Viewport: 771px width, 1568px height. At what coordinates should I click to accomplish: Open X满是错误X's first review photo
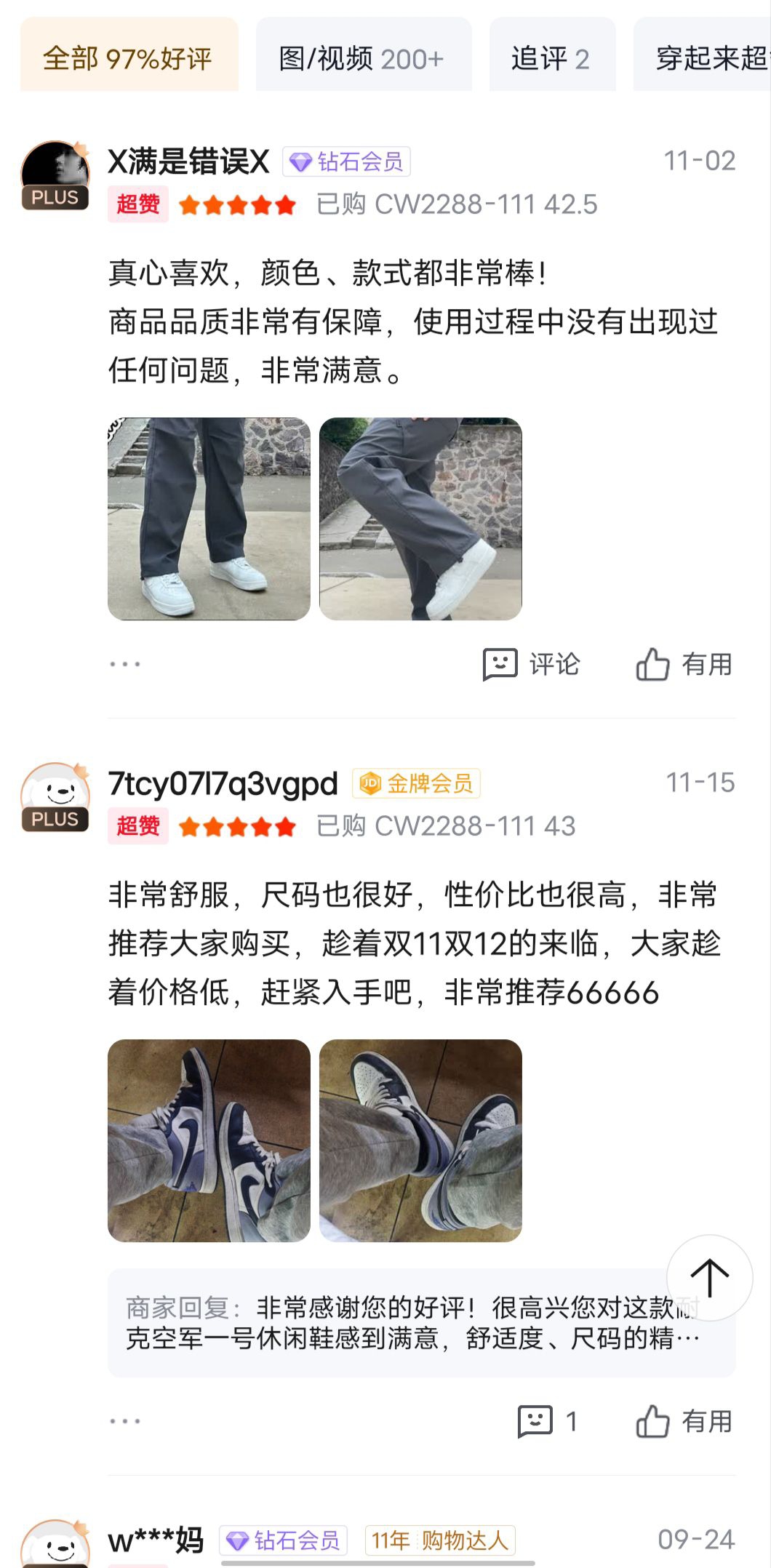point(209,519)
